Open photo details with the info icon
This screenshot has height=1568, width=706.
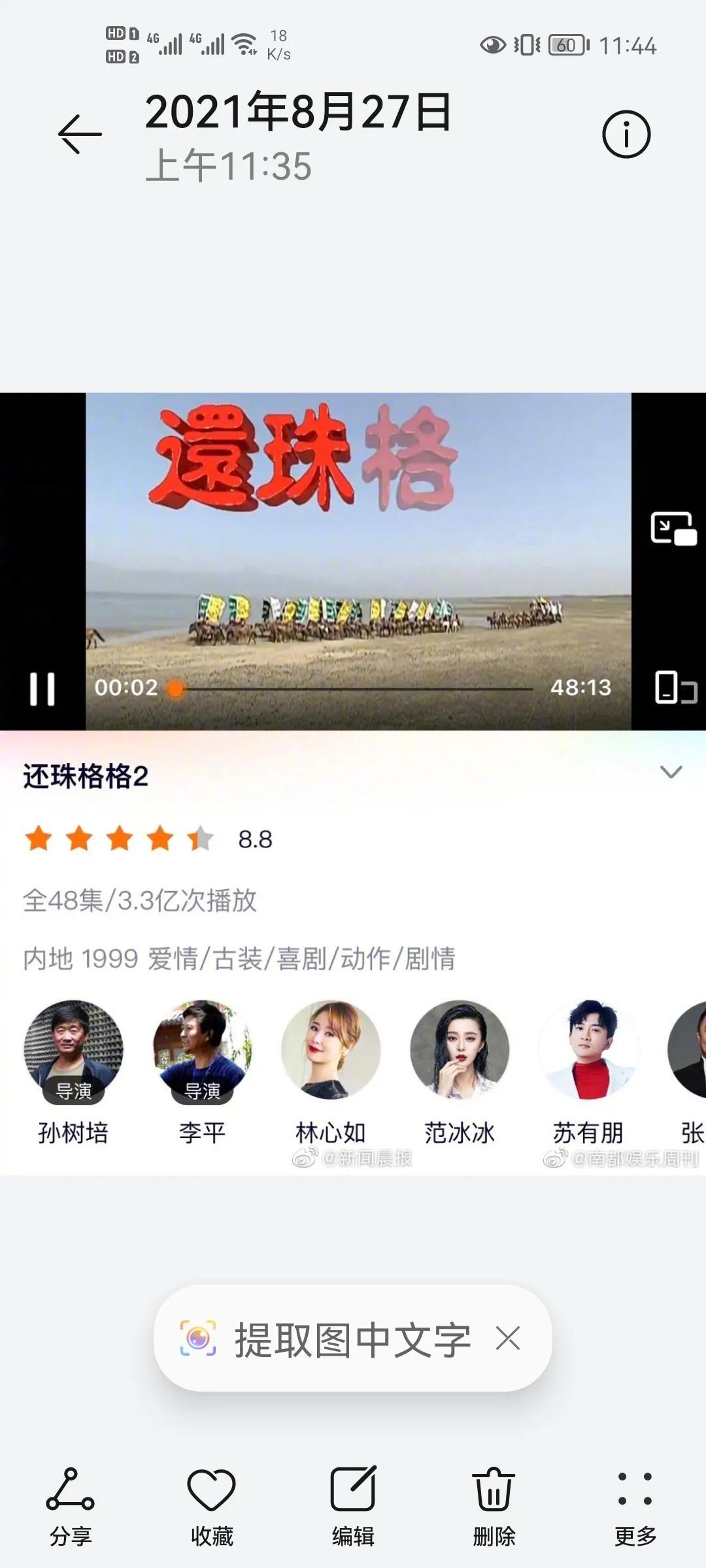click(x=626, y=133)
